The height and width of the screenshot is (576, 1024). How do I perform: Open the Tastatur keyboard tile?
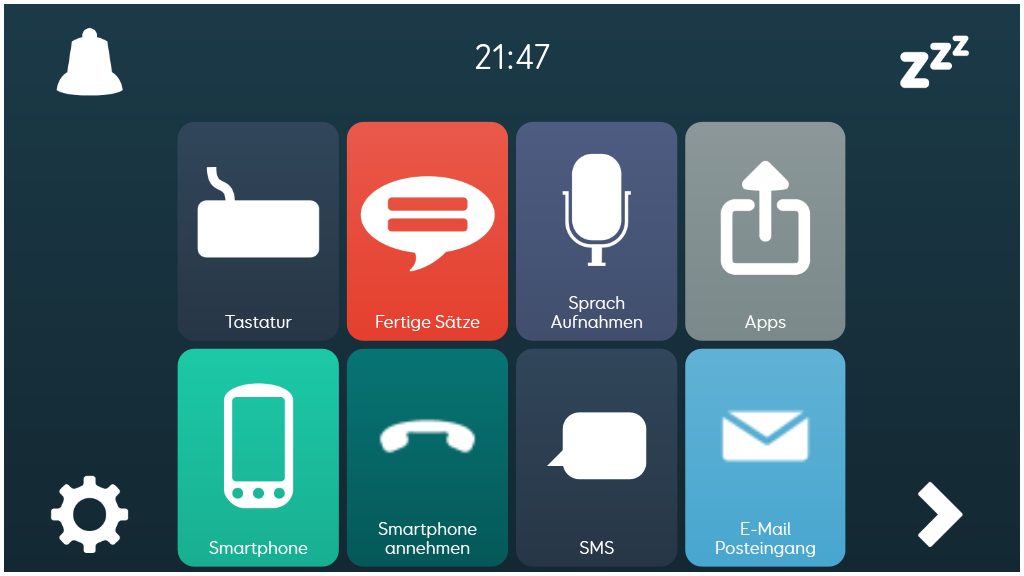[x=258, y=231]
